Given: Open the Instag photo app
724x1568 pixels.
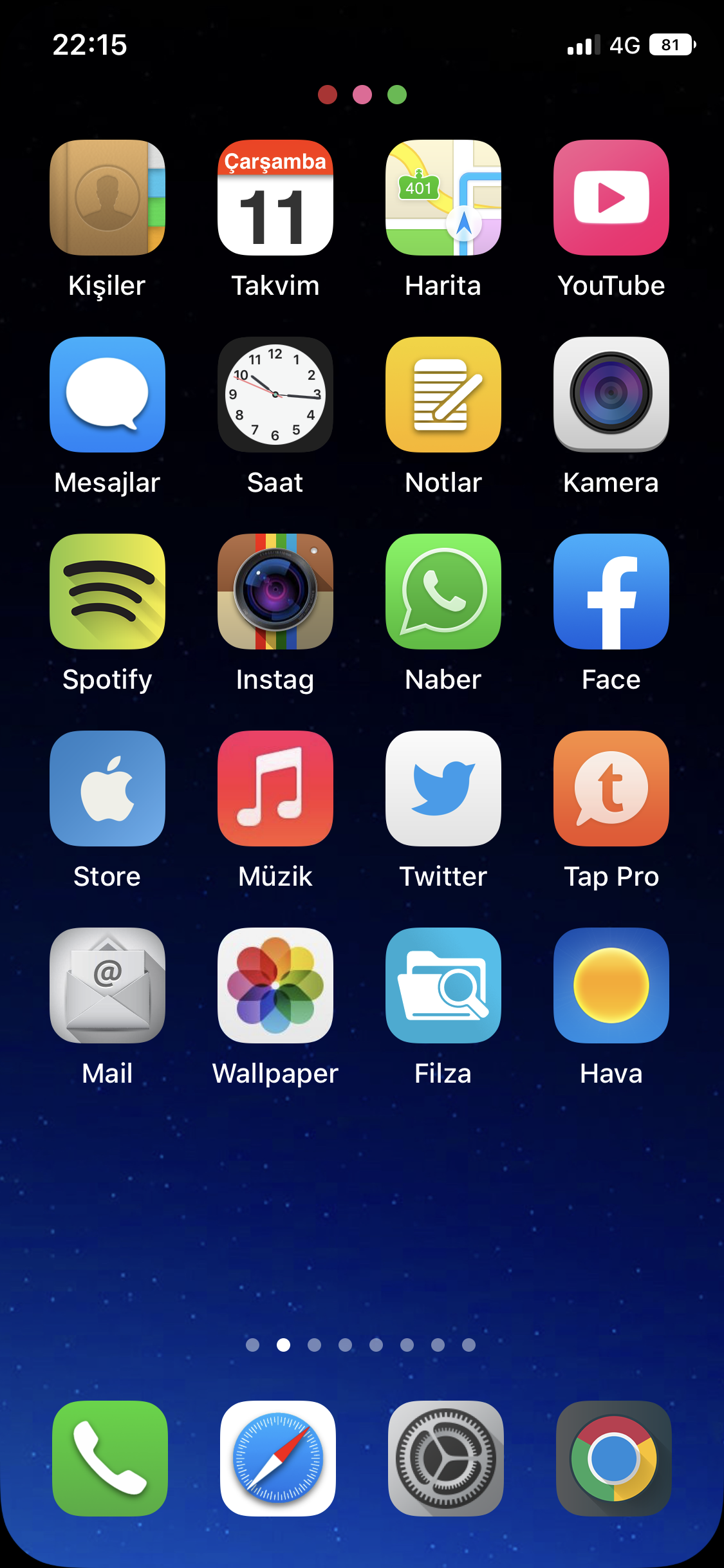Looking at the screenshot, I should pos(275,592).
